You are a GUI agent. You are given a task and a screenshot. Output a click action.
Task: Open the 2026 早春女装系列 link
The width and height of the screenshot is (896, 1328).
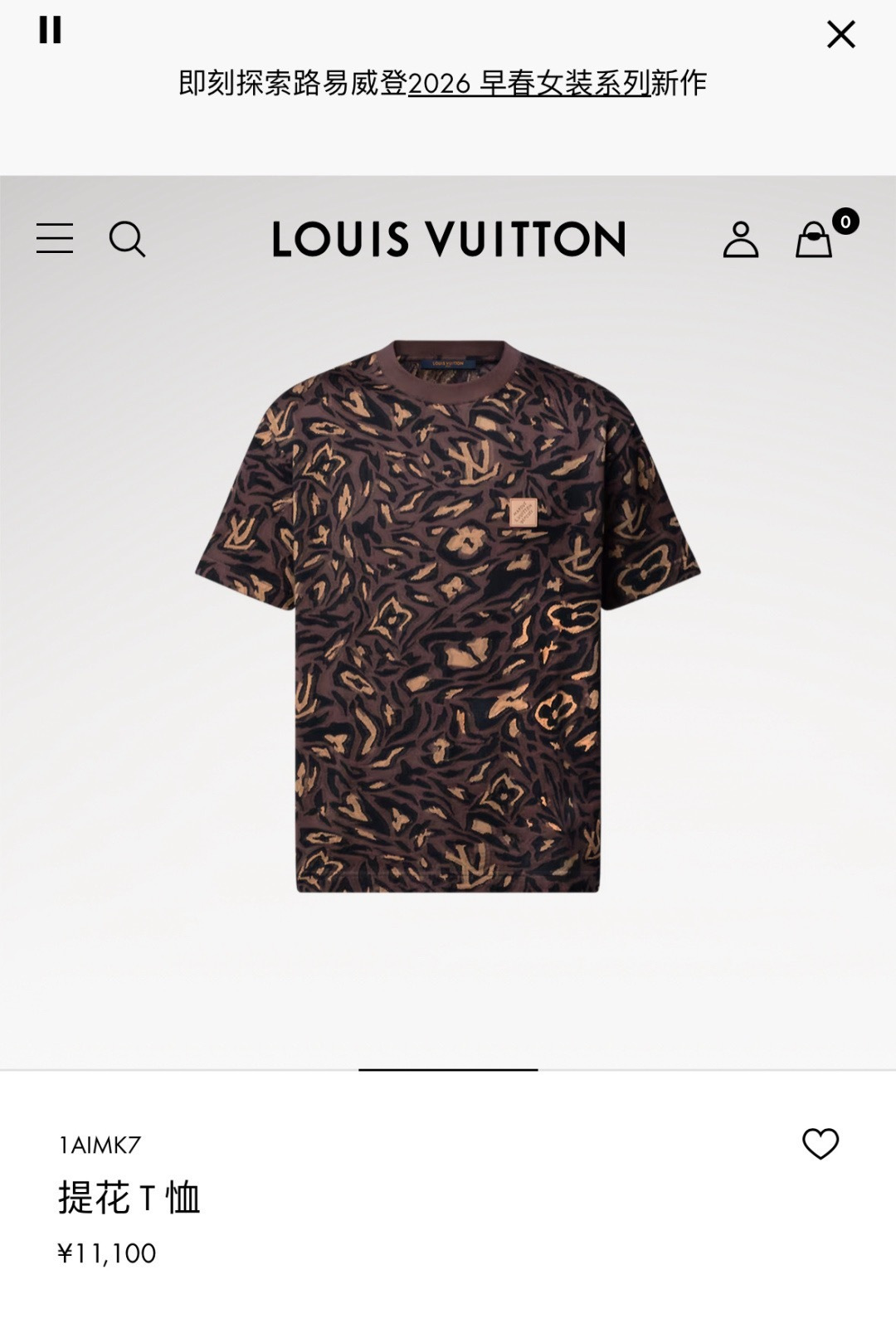click(528, 83)
